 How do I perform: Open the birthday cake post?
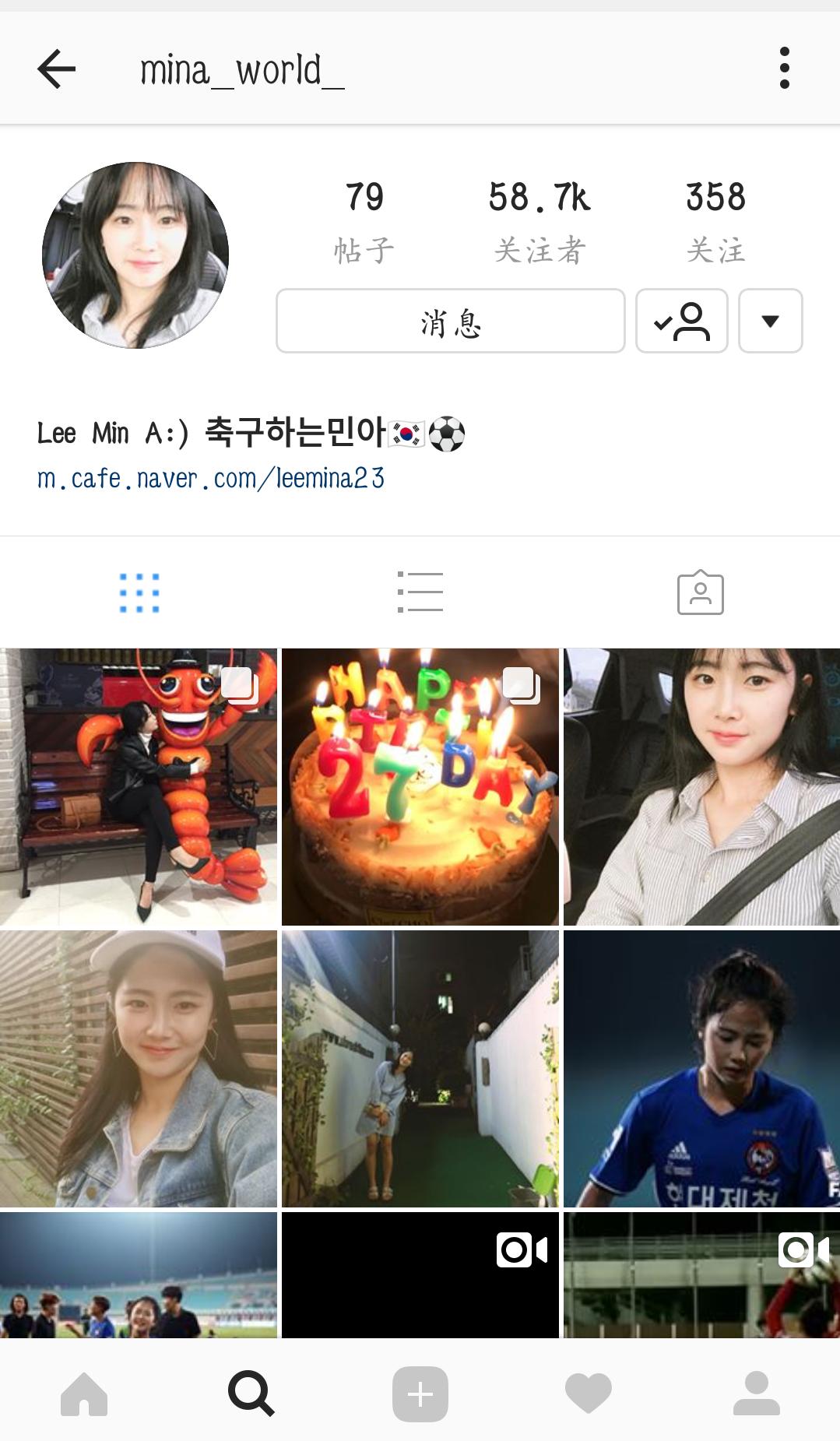420,786
